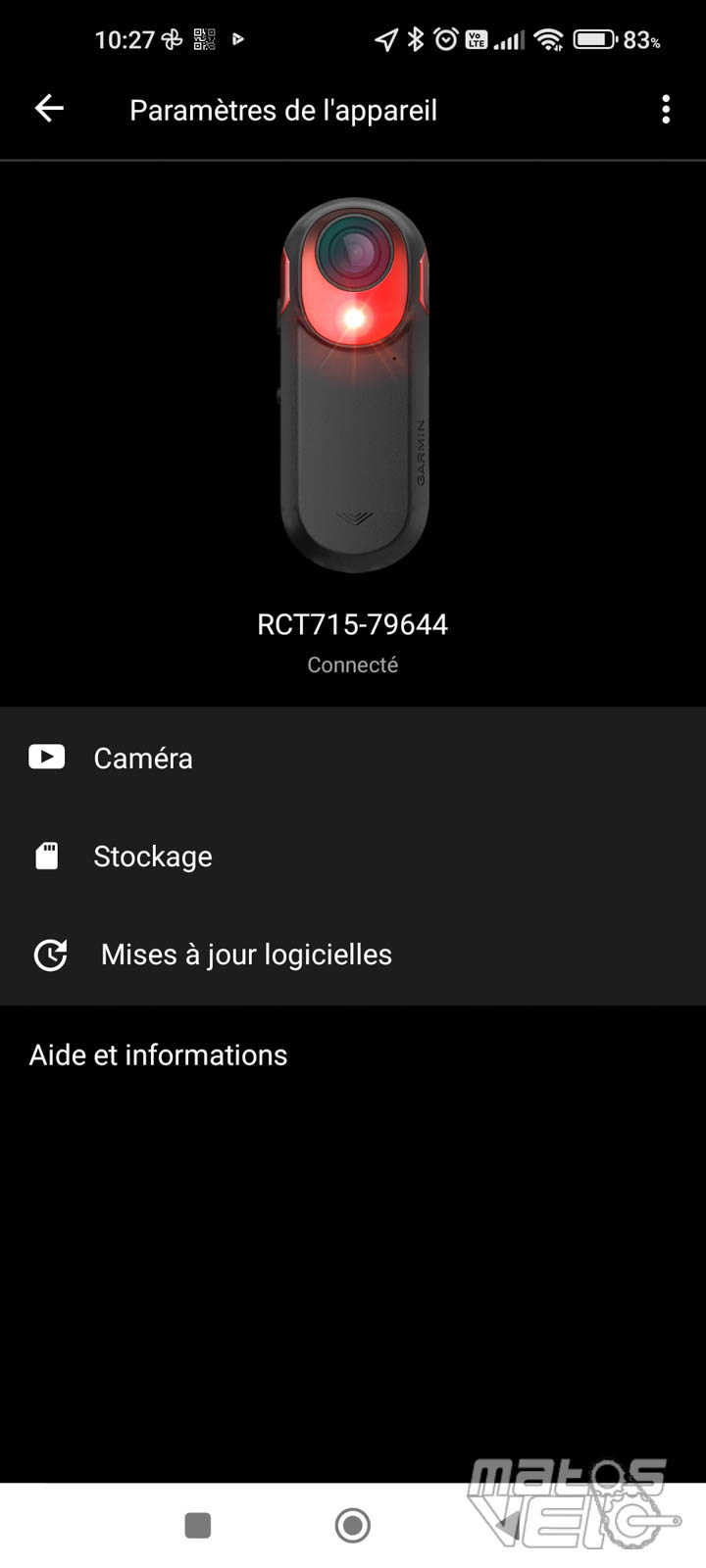
Task: Tap the system home button
Action: 353,1525
